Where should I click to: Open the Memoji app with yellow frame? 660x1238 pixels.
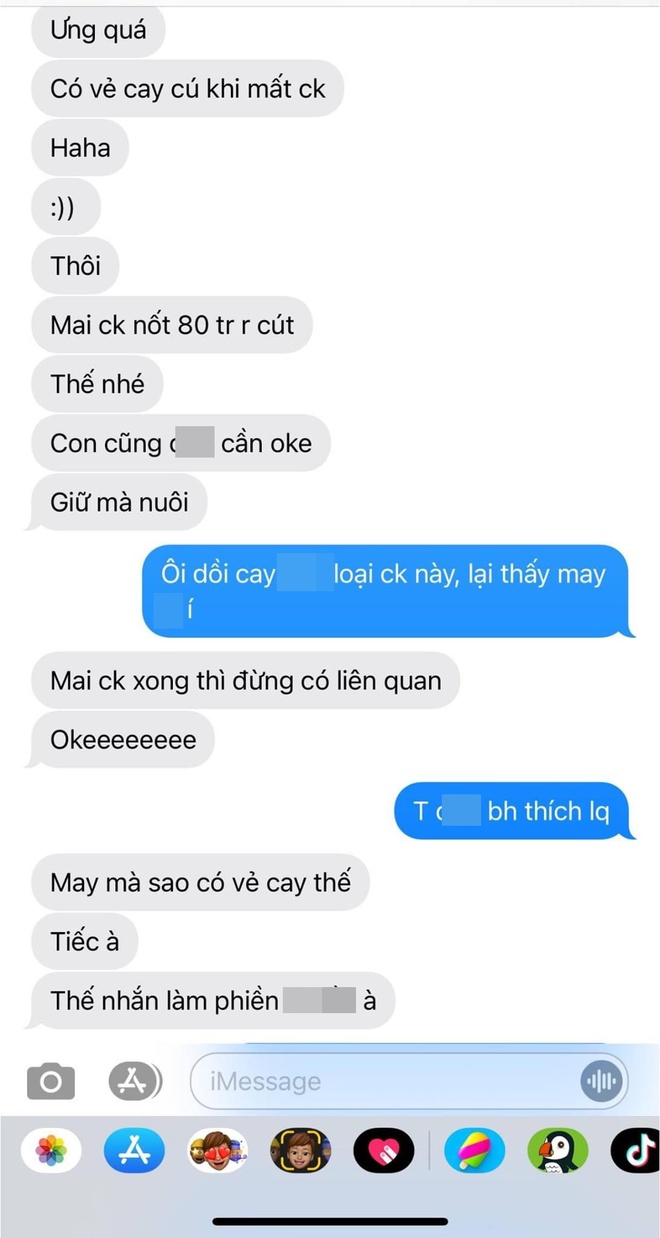(301, 1150)
